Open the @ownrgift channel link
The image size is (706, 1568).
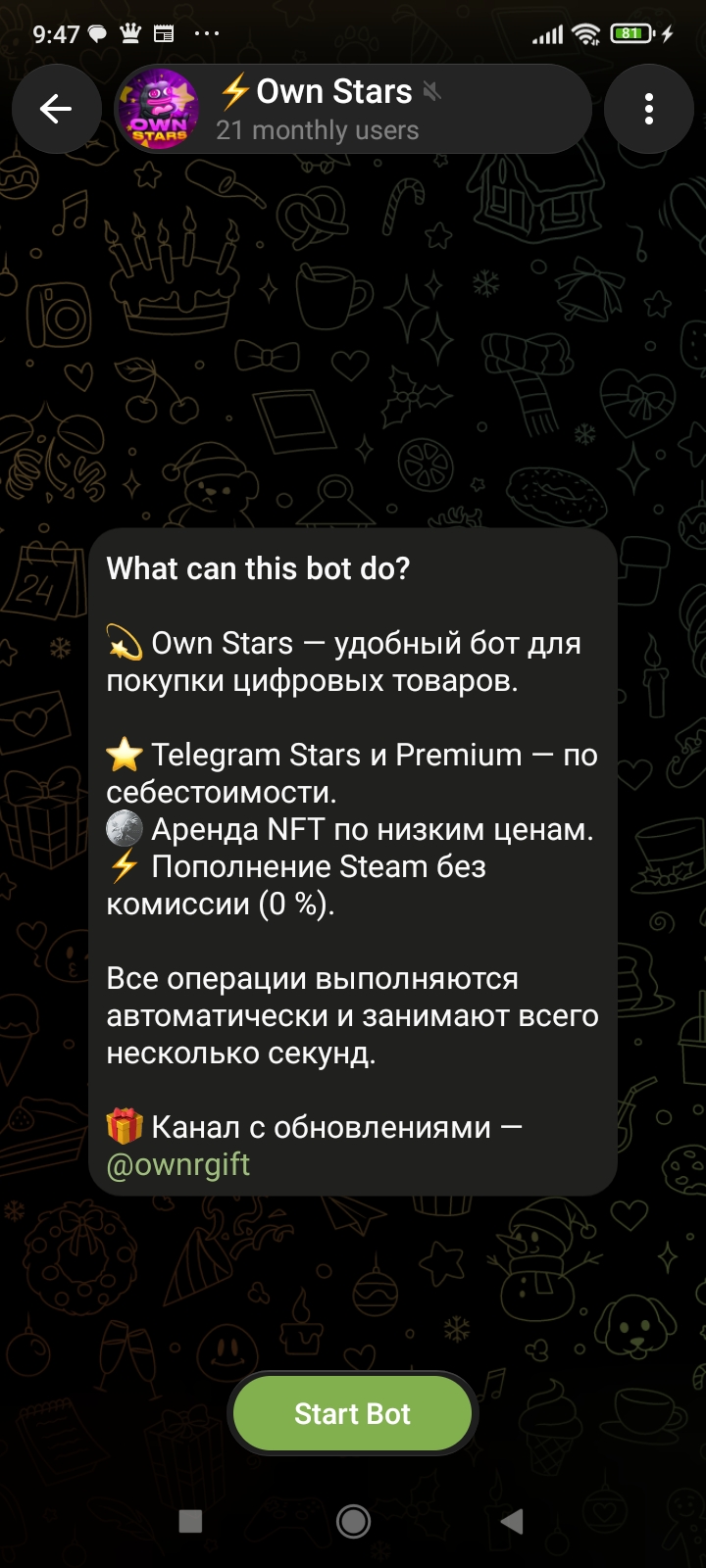[177, 1164]
